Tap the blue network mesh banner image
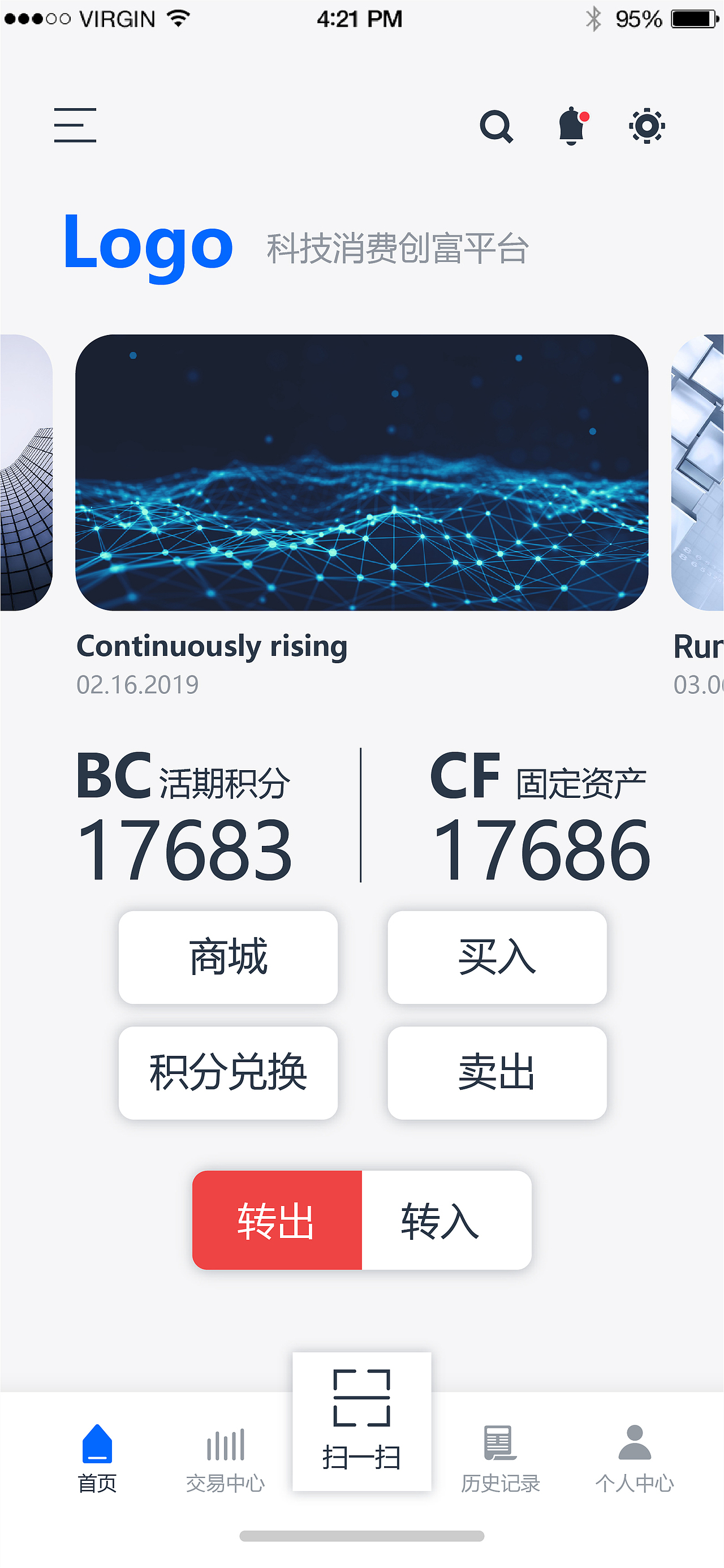The height and width of the screenshot is (1568, 724). (x=362, y=473)
